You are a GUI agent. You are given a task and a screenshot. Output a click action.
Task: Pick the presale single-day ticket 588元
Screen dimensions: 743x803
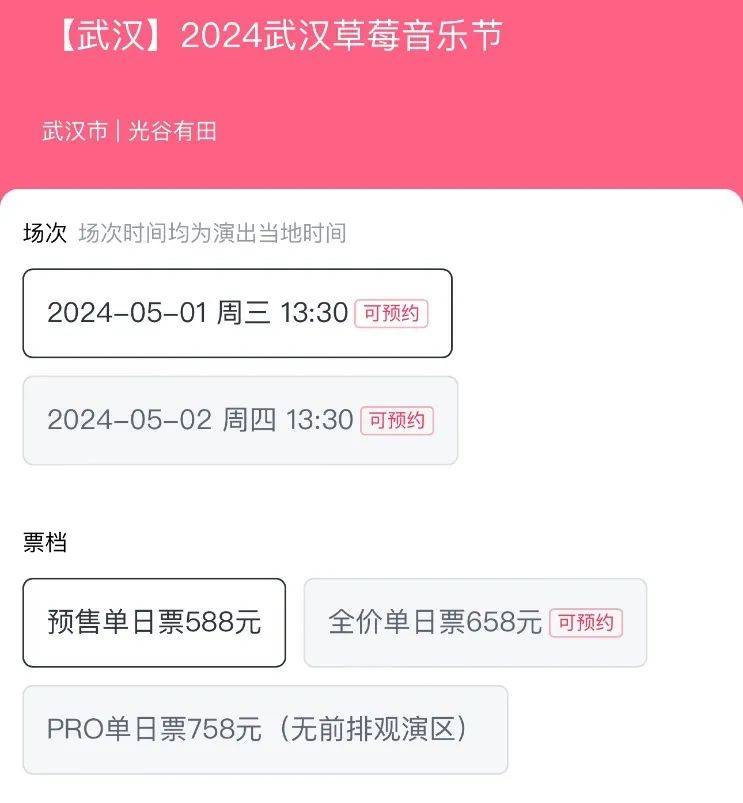[154, 623]
